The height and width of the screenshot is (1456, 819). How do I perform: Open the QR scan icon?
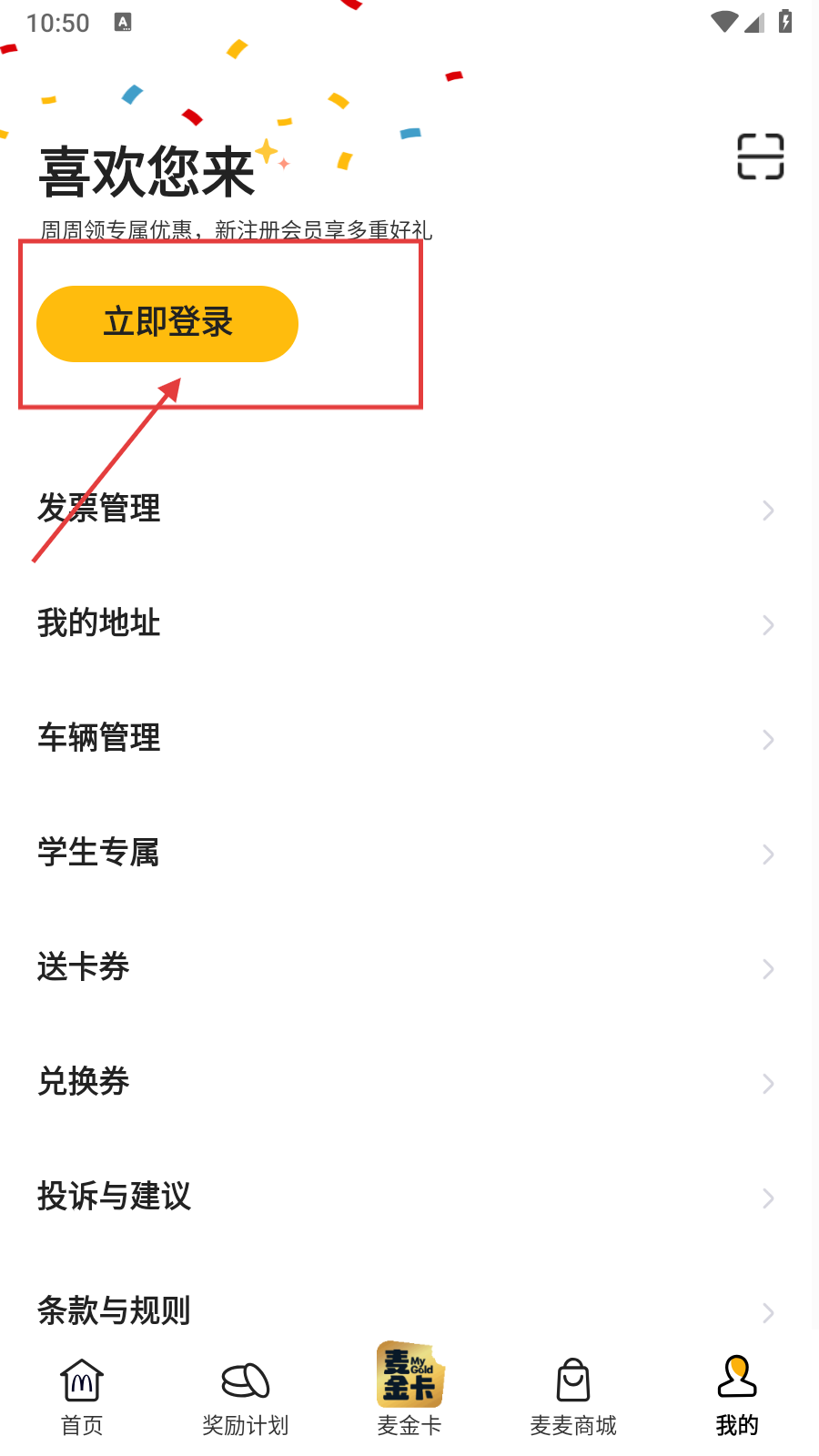[760, 157]
